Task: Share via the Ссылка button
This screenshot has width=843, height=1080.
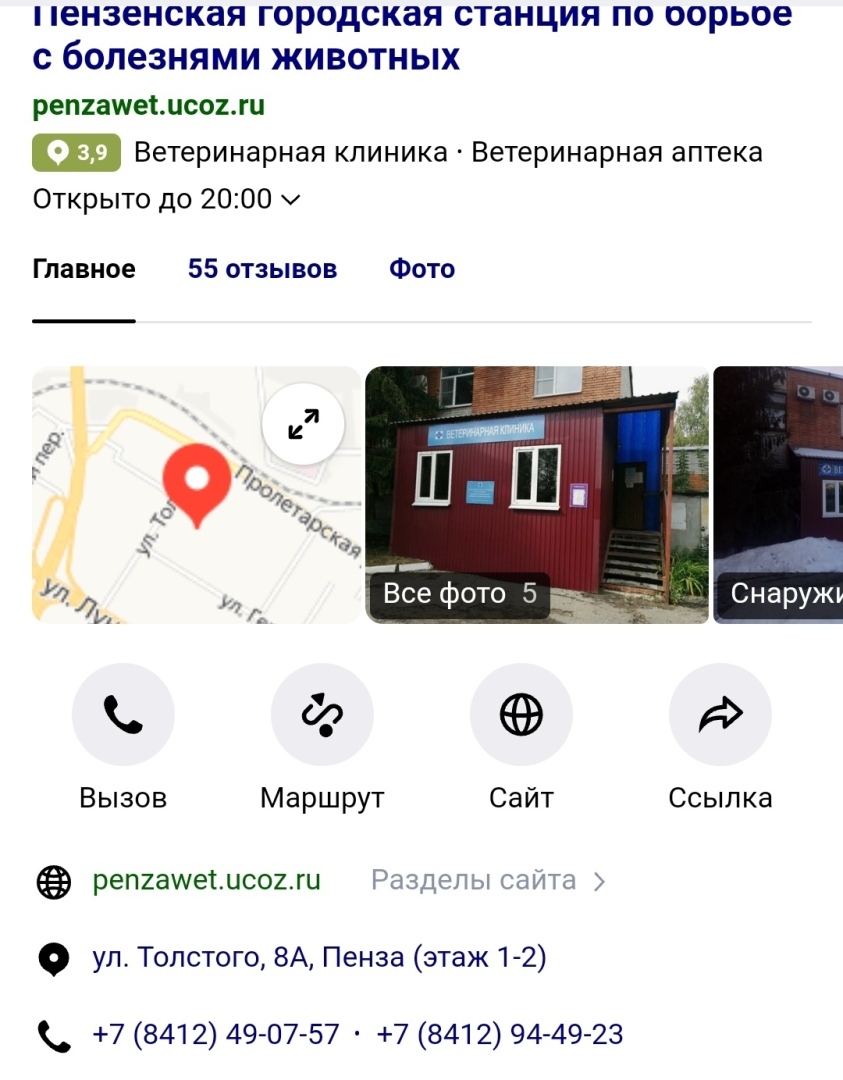Action: tap(720, 715)
